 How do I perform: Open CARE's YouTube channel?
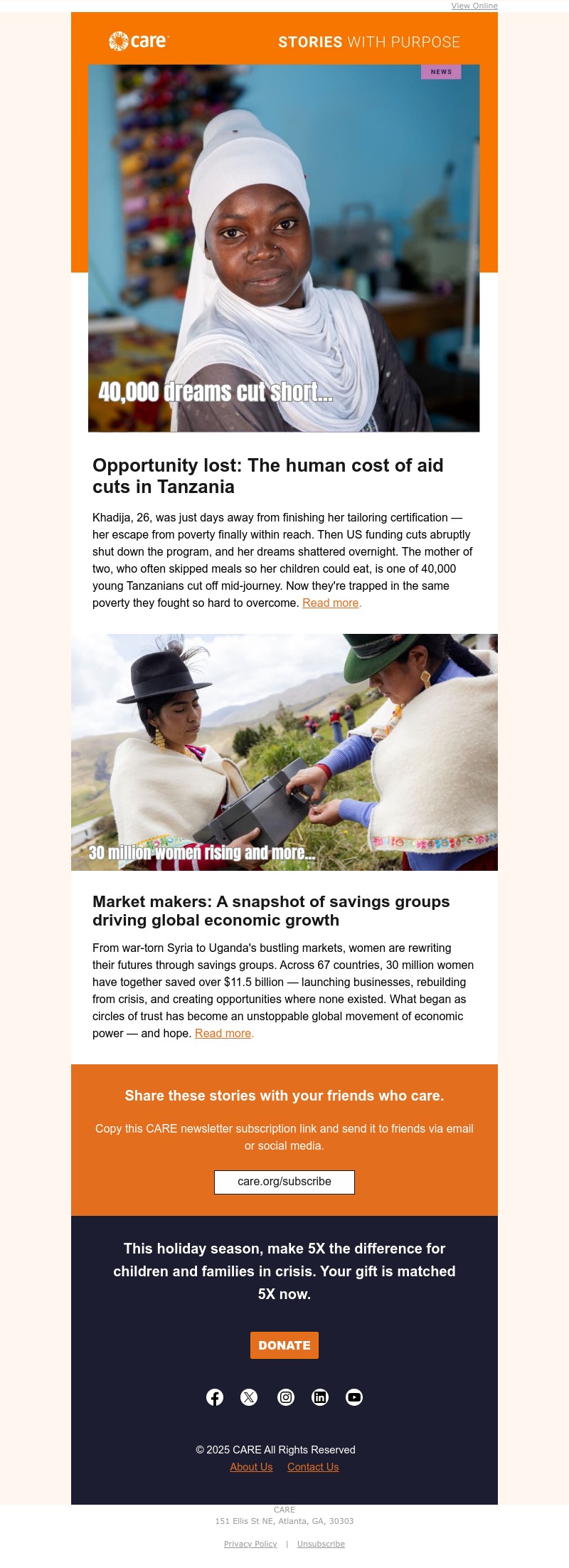[x=354, y=1397]
